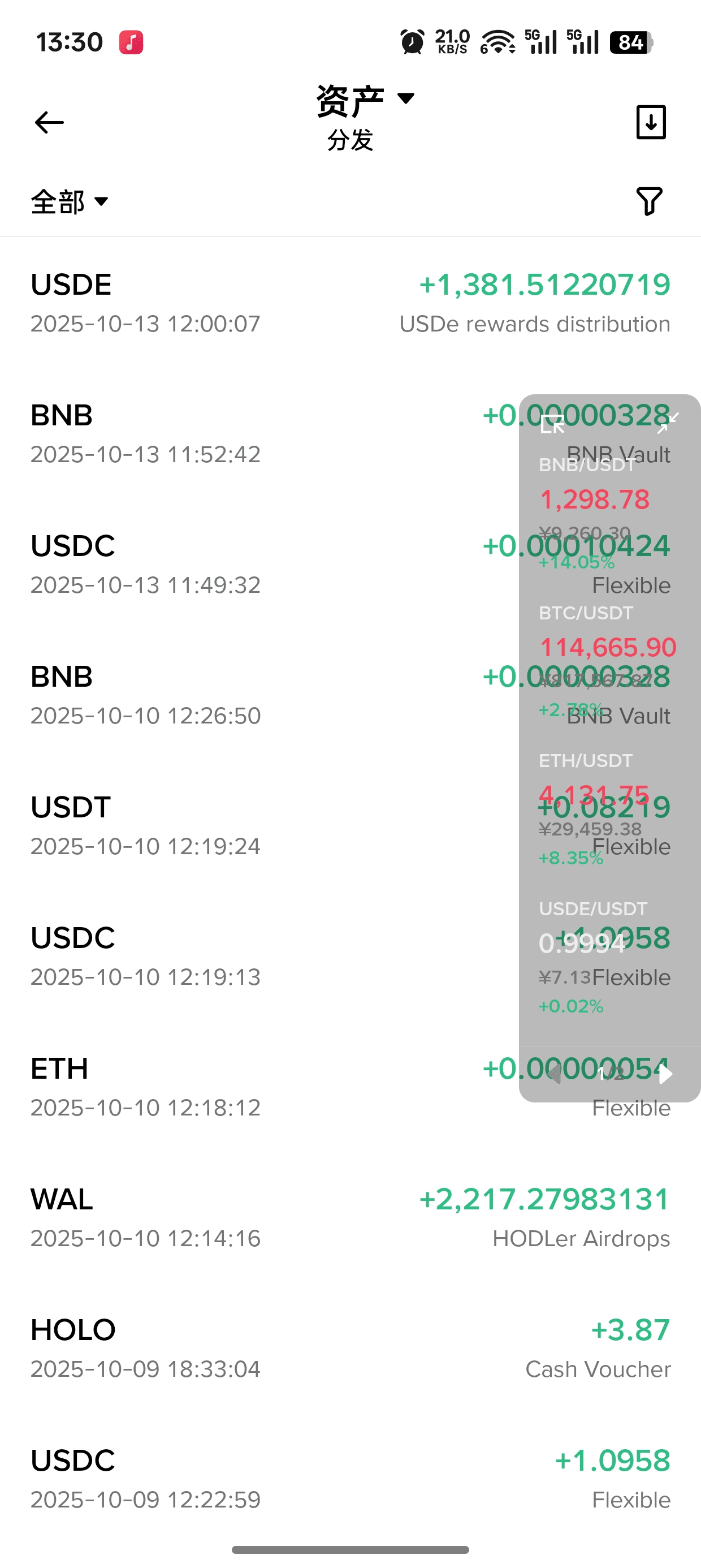Open the app from the floating widget's box-arrow icon

(552, 424)
